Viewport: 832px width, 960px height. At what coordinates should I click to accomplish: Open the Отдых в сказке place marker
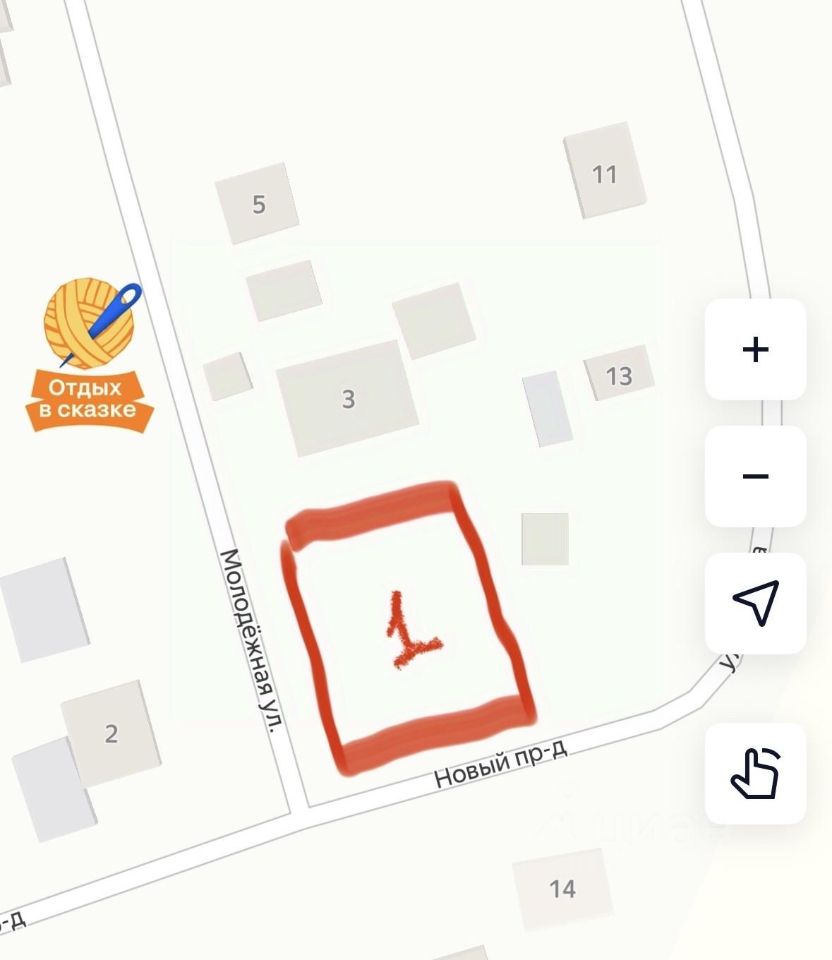coord(91,355)
